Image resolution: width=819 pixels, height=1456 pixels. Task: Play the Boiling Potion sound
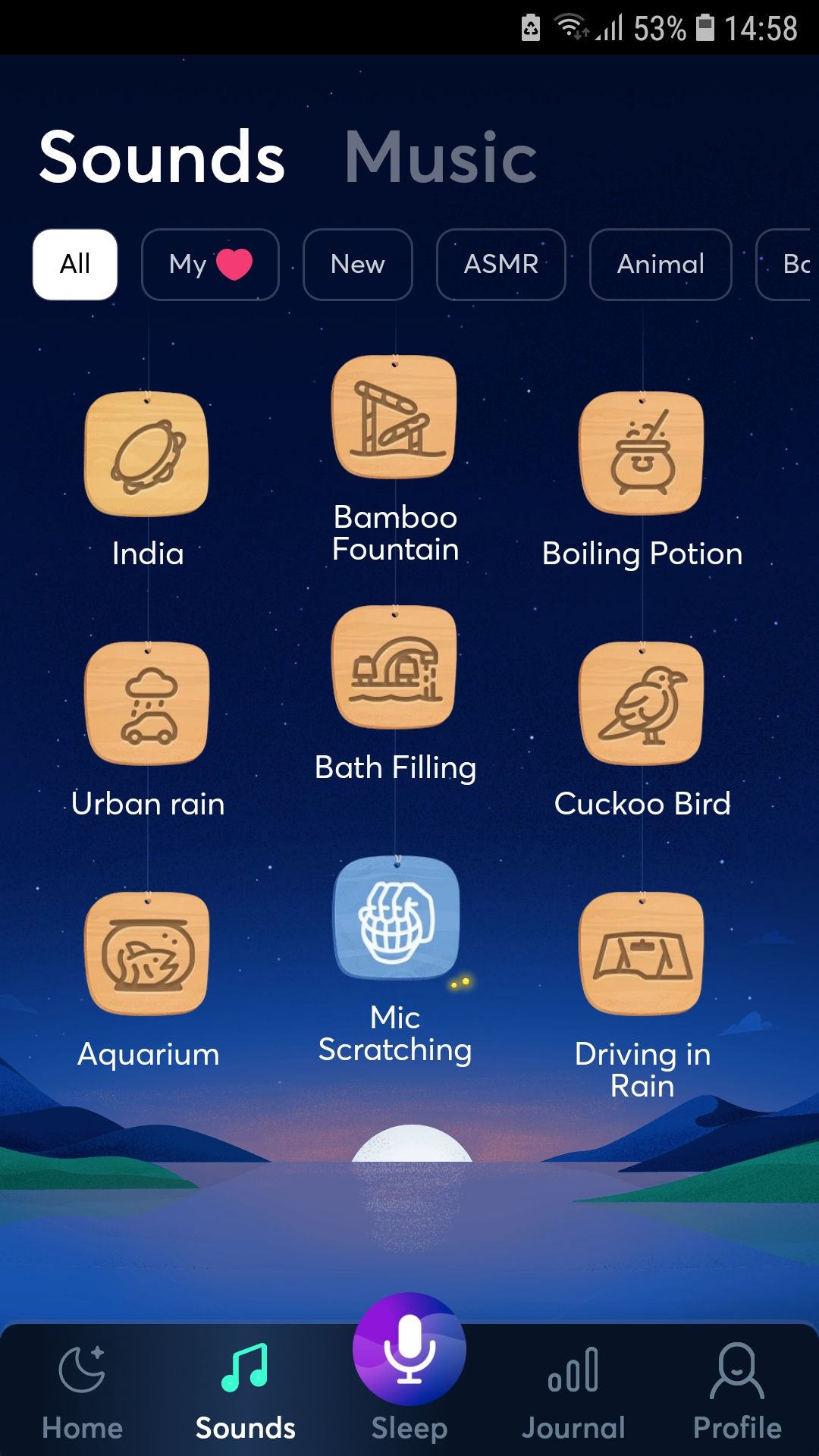coord(642,453)
